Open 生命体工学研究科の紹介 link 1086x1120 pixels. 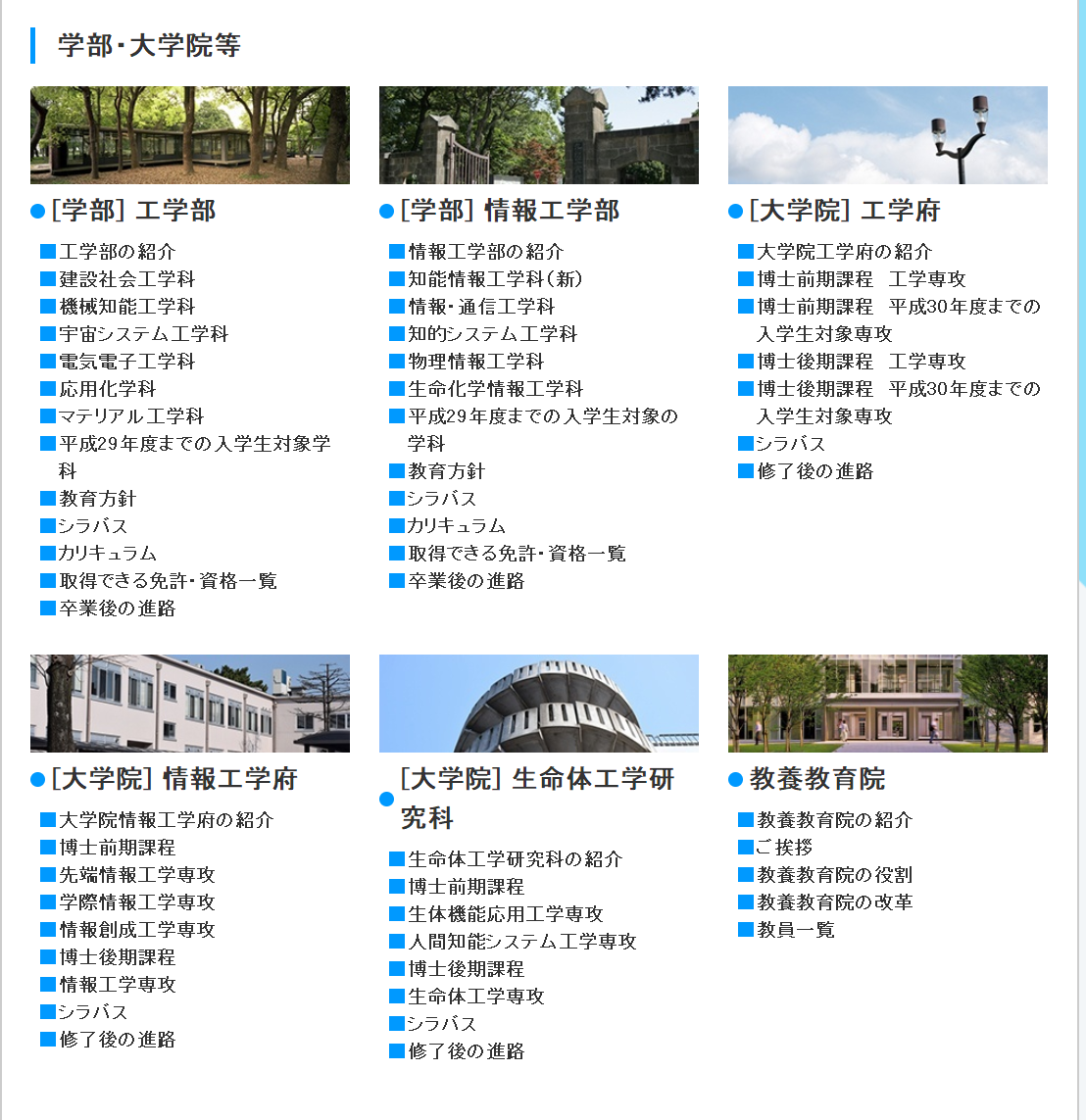515,859
